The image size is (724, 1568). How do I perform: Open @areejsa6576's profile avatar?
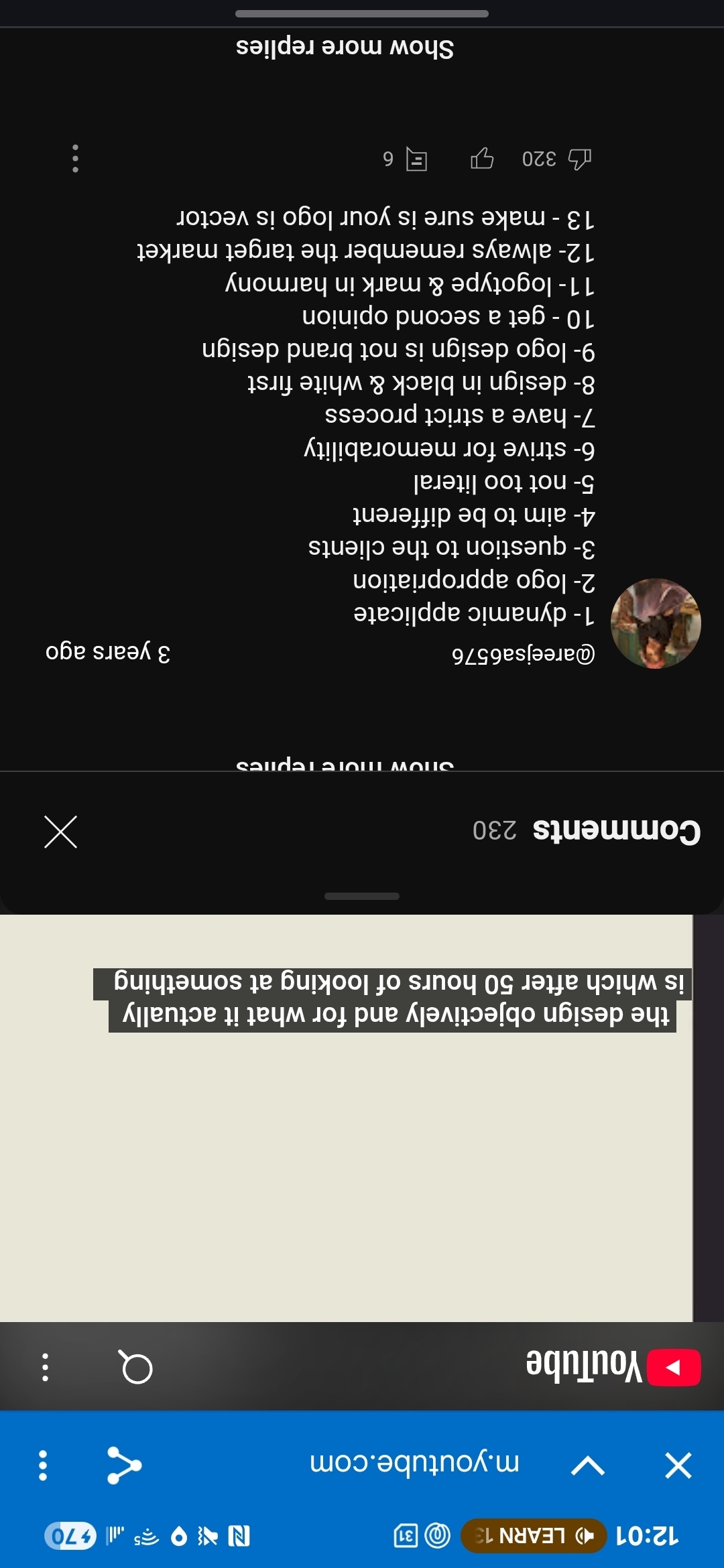pos(656,623)
